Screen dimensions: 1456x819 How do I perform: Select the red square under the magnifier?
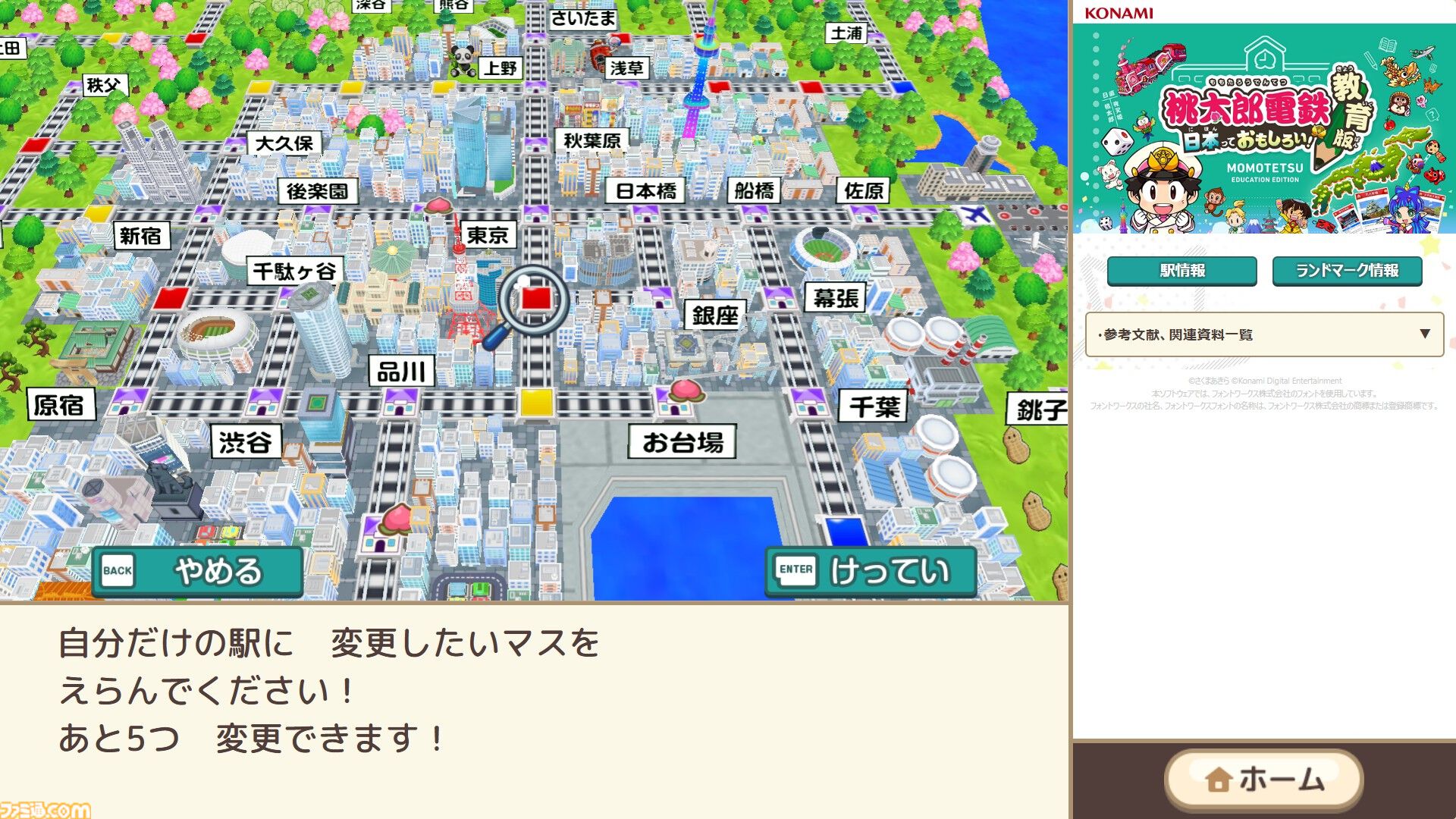point(535,298)
